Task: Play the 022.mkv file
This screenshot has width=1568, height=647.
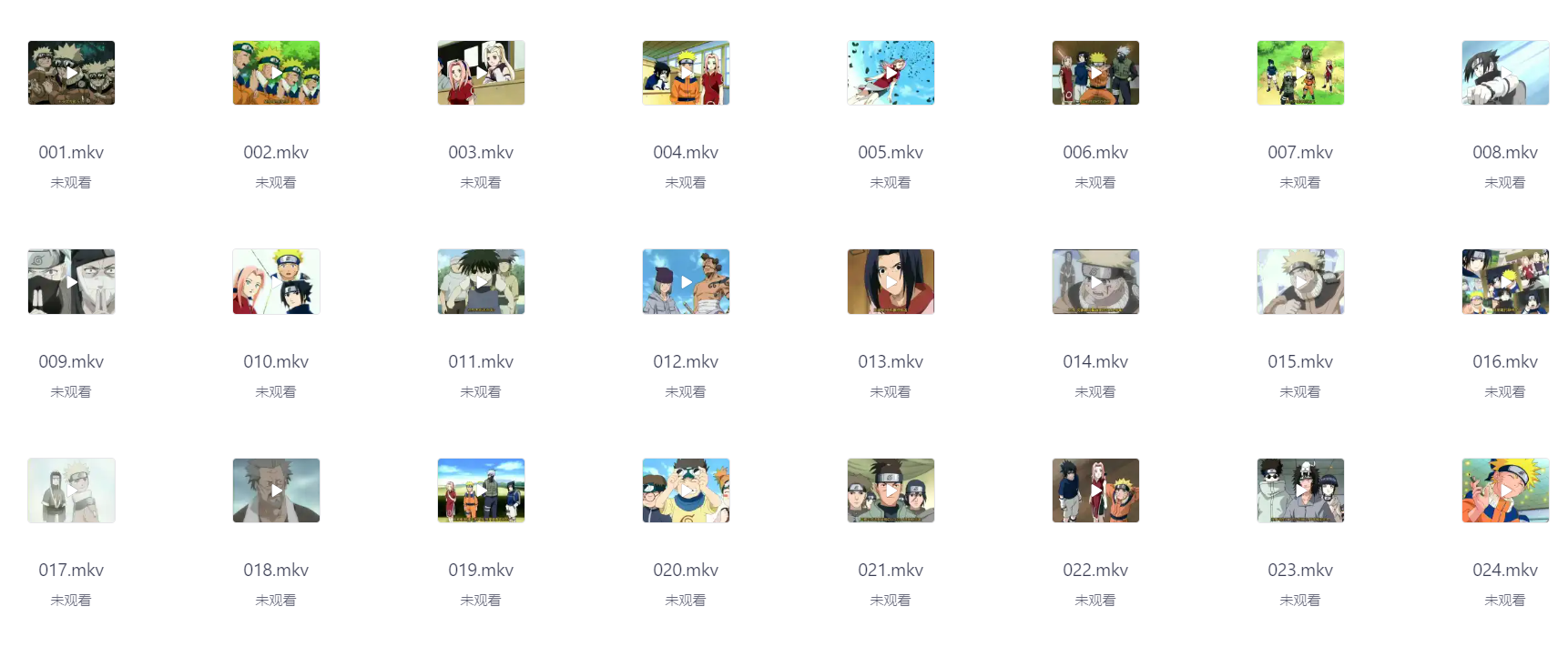Action: [x=1095, y=490]
